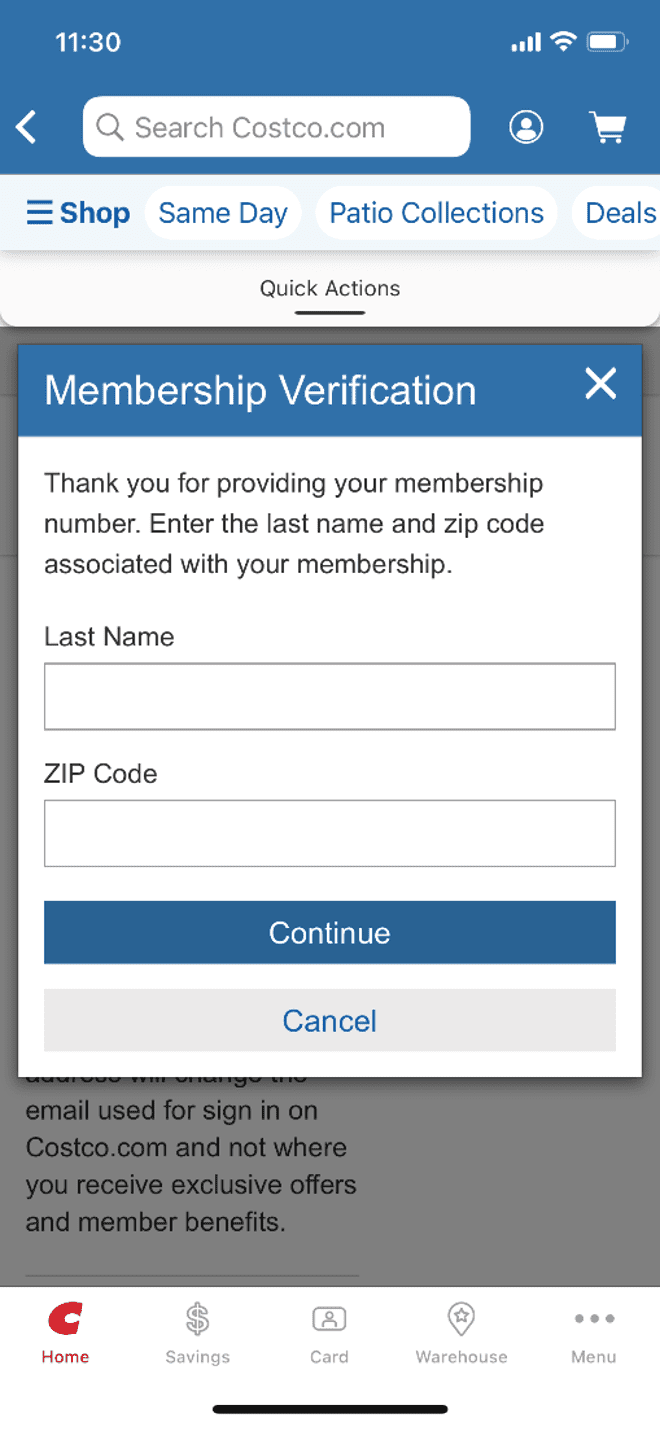The height and width of the screenshot is (1430, 660).
Task: Tap the Continue button
Action: click(x=330, y=932)
